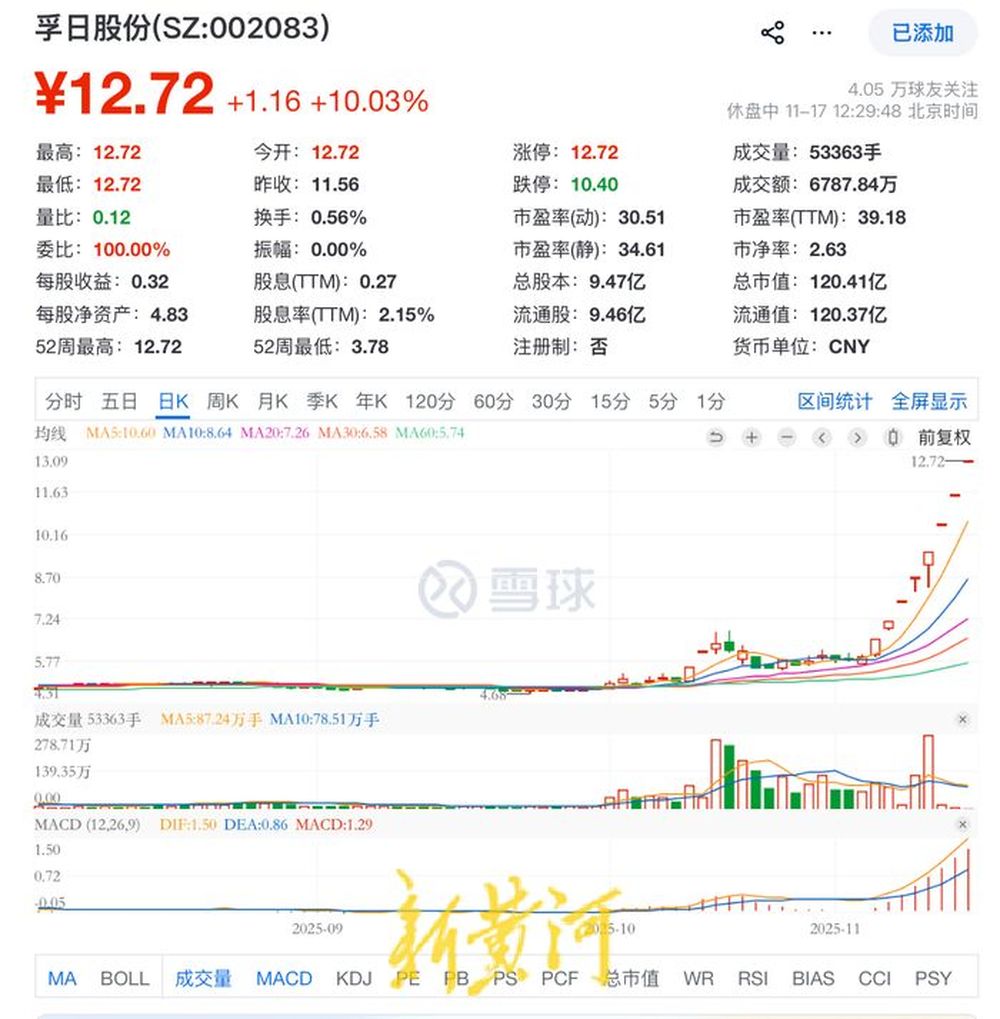Close the 成交量 indicator panel

pos(962,719)
